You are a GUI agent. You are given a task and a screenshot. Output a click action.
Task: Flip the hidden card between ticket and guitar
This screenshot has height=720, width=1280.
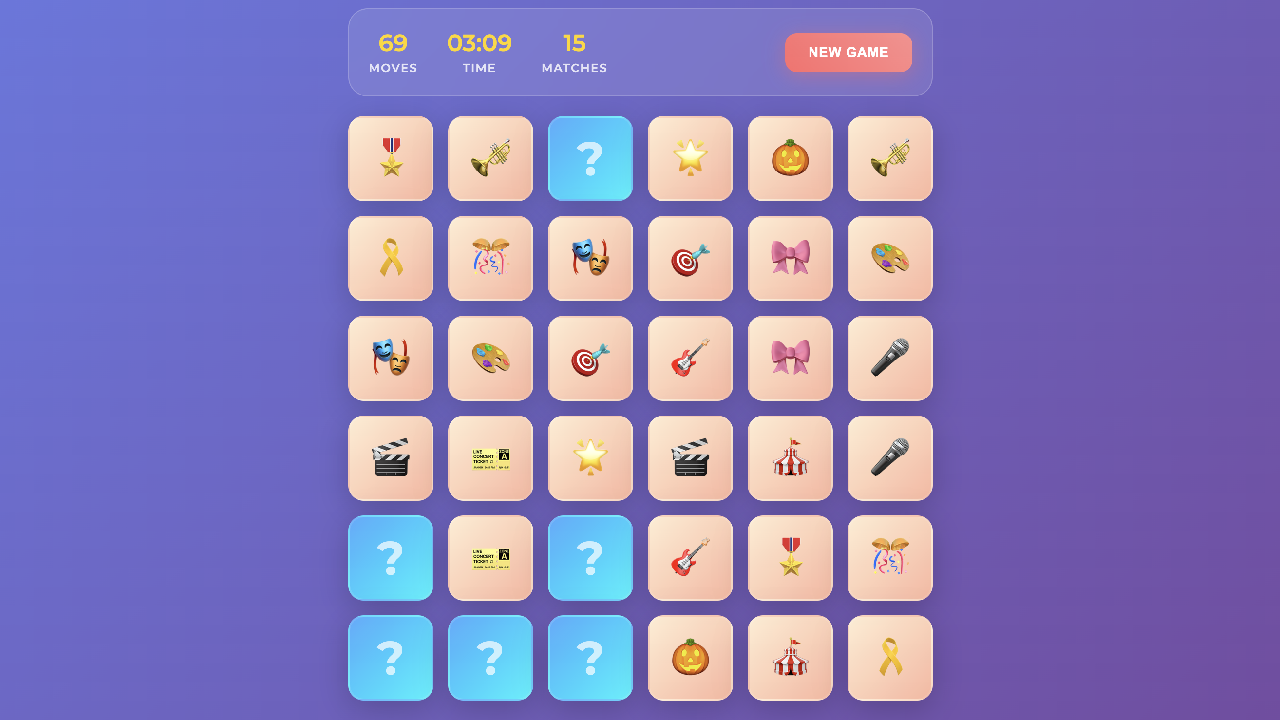(x=590, y=558)
